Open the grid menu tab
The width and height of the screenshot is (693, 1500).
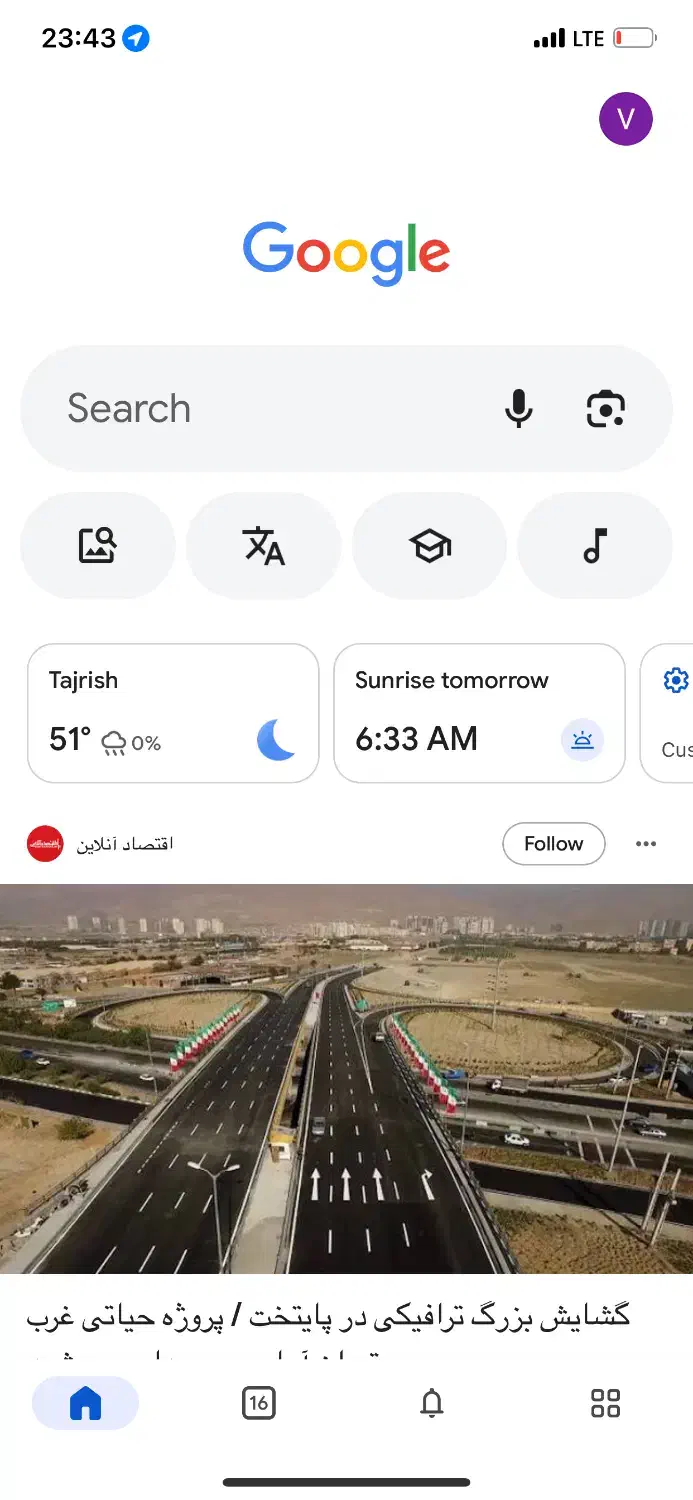tap(605, 1402)
